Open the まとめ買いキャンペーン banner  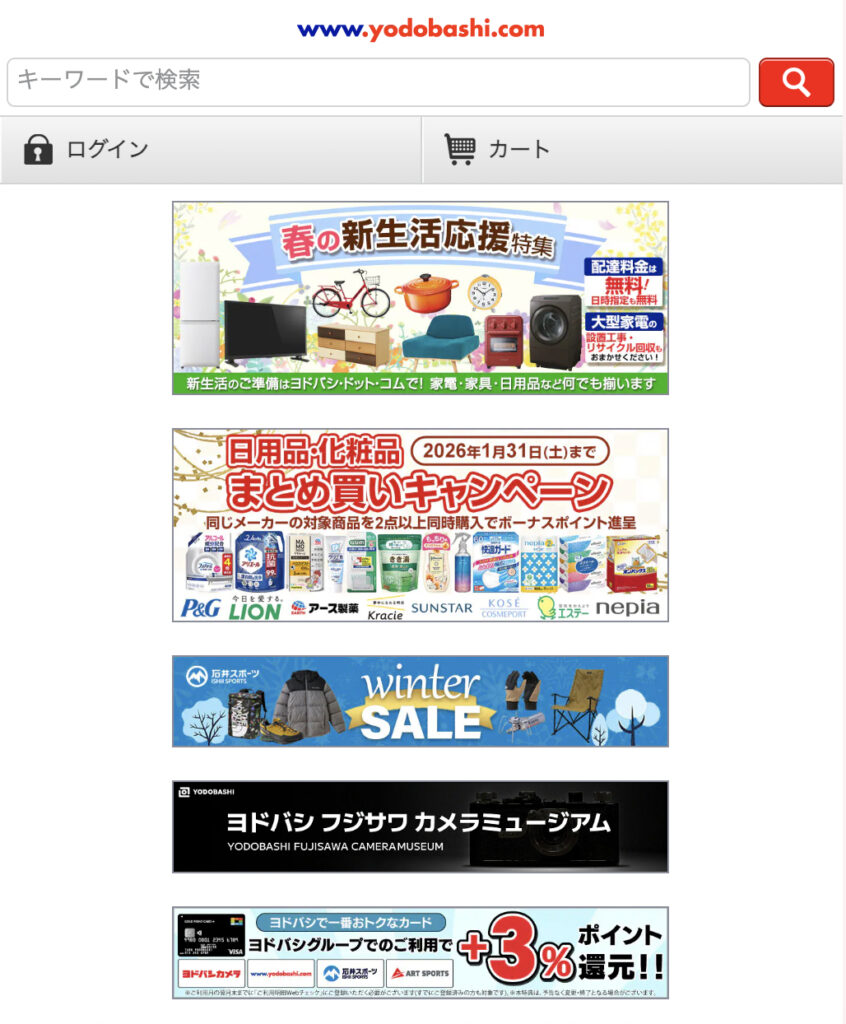[420, 525]
